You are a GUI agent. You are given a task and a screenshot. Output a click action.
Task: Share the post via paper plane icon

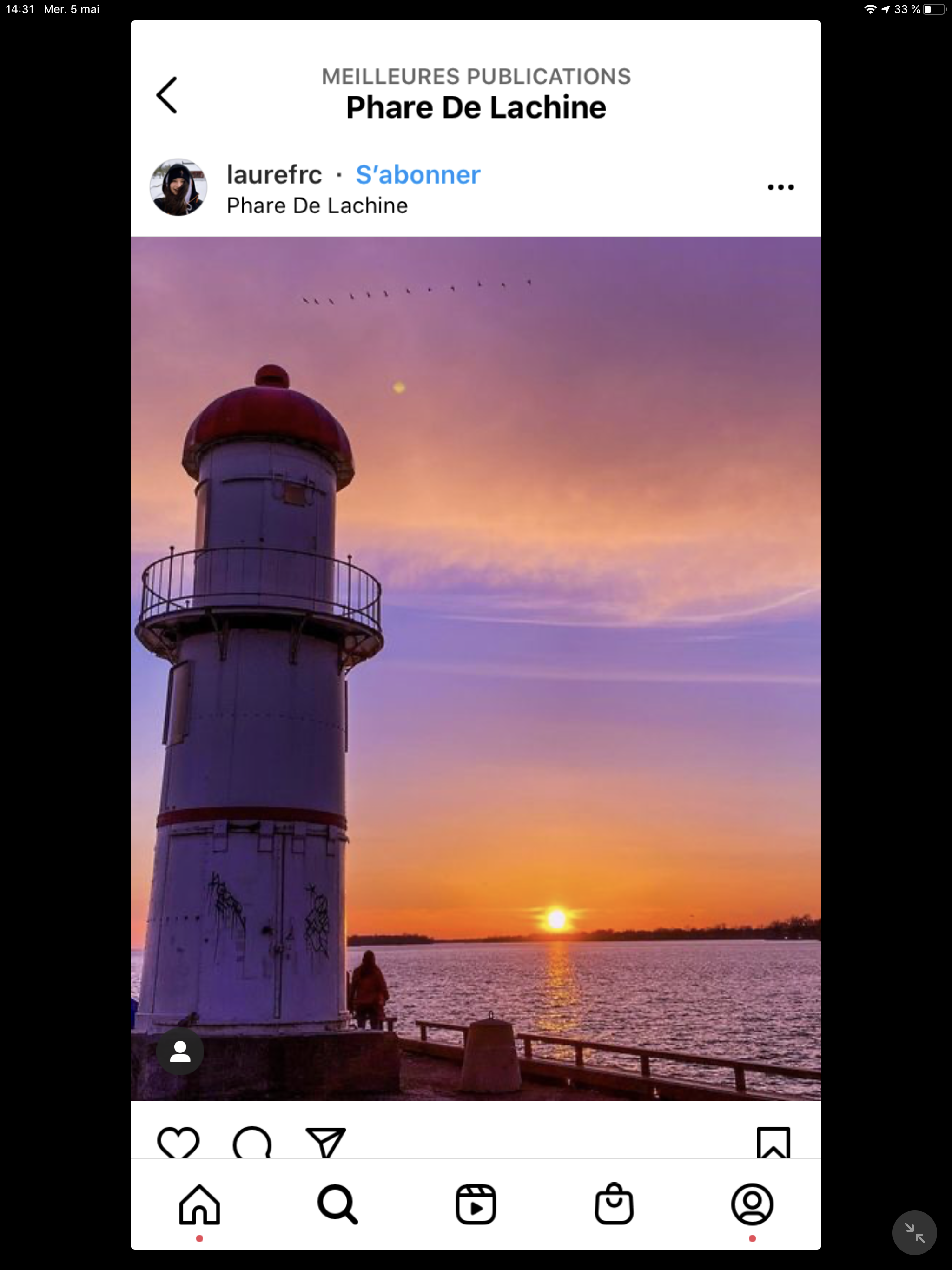[x=325, y=1143]
